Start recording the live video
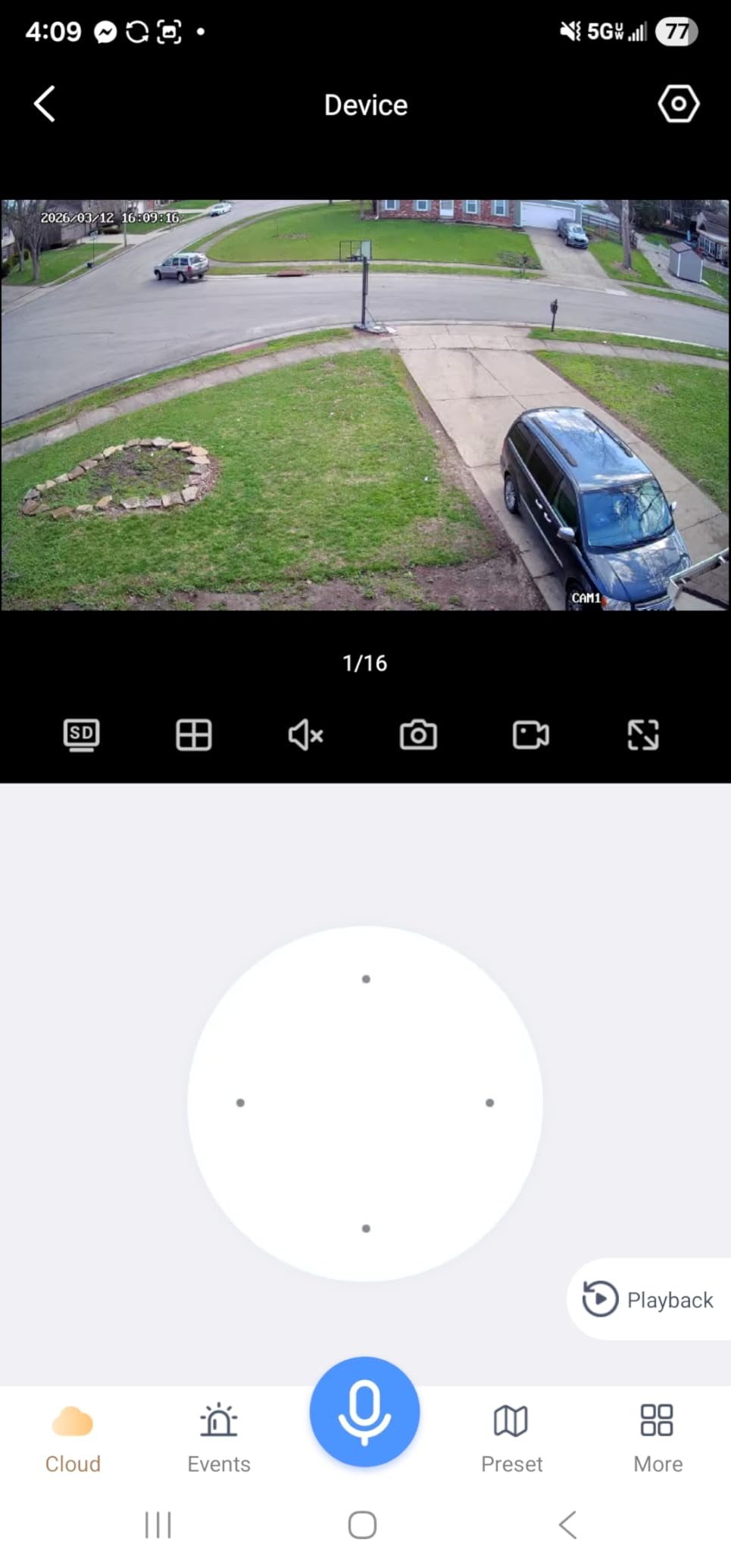Viewport: 731px width, 1568px height. (530, 735)
